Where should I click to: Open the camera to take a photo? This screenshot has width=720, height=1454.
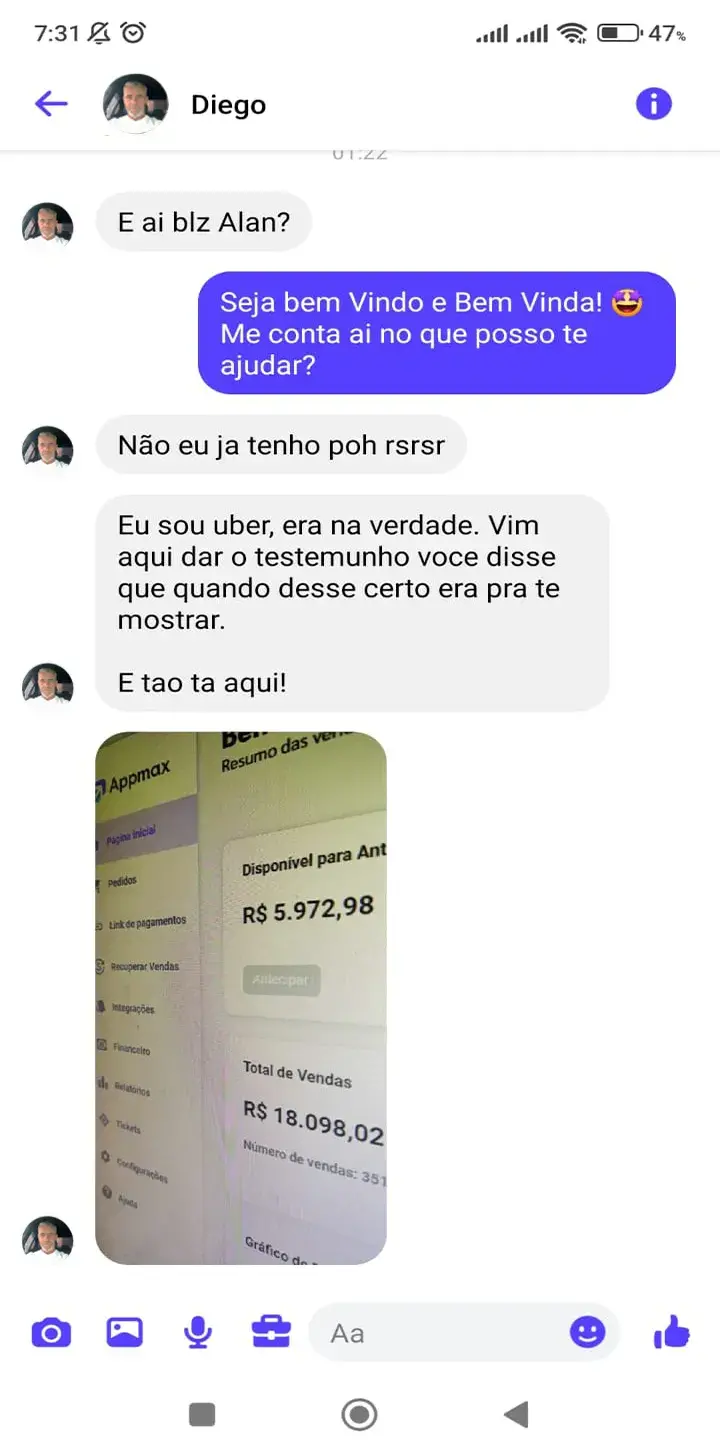pos(51,1333)
